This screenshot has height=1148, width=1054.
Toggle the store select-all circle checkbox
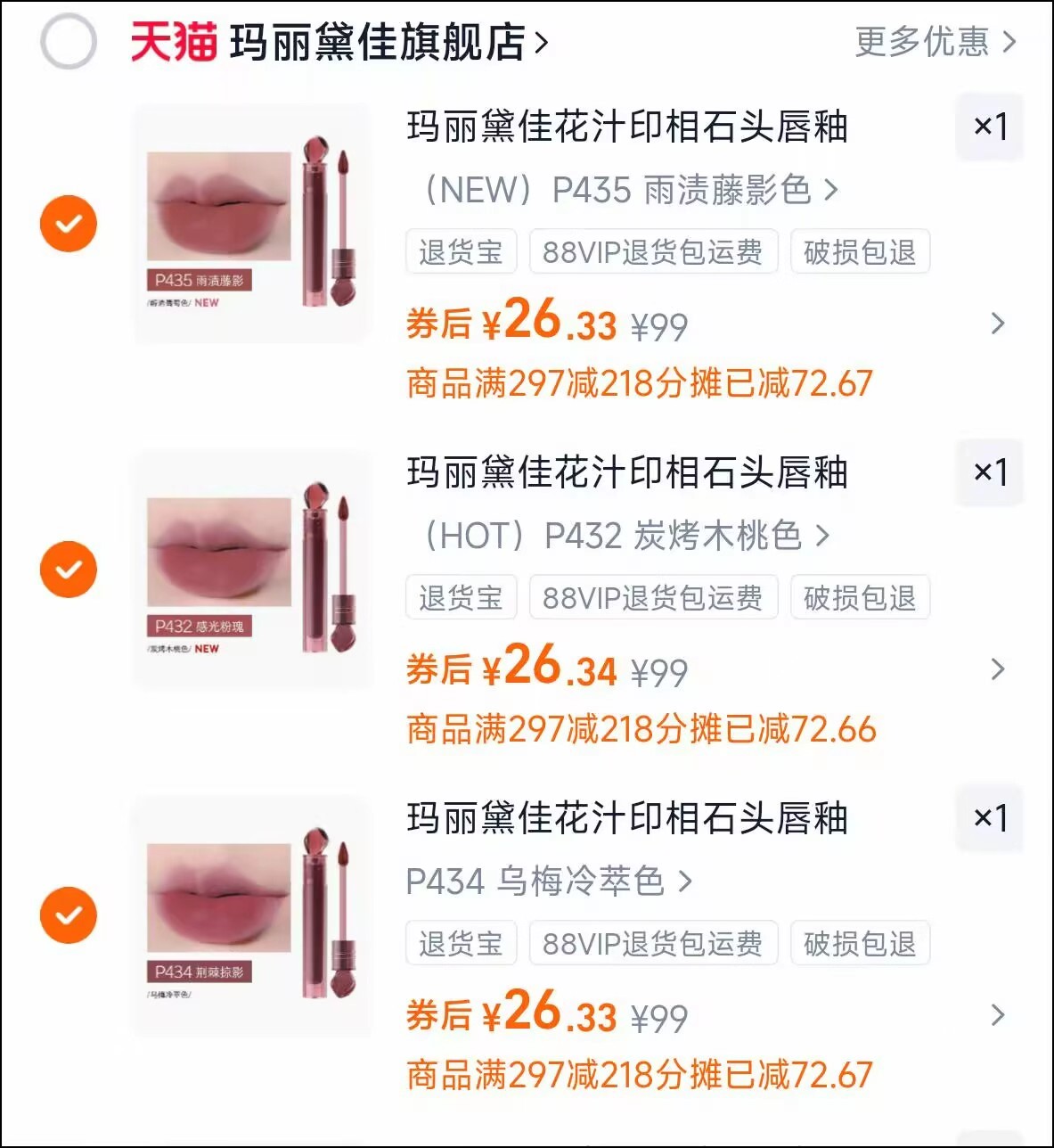point(68,43)
